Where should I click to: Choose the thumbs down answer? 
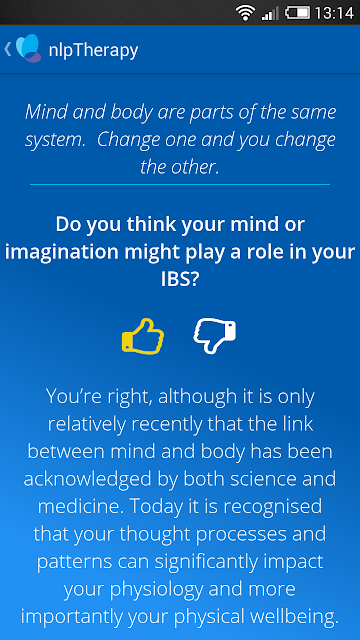pyautogui.click(x=215, y=336)
